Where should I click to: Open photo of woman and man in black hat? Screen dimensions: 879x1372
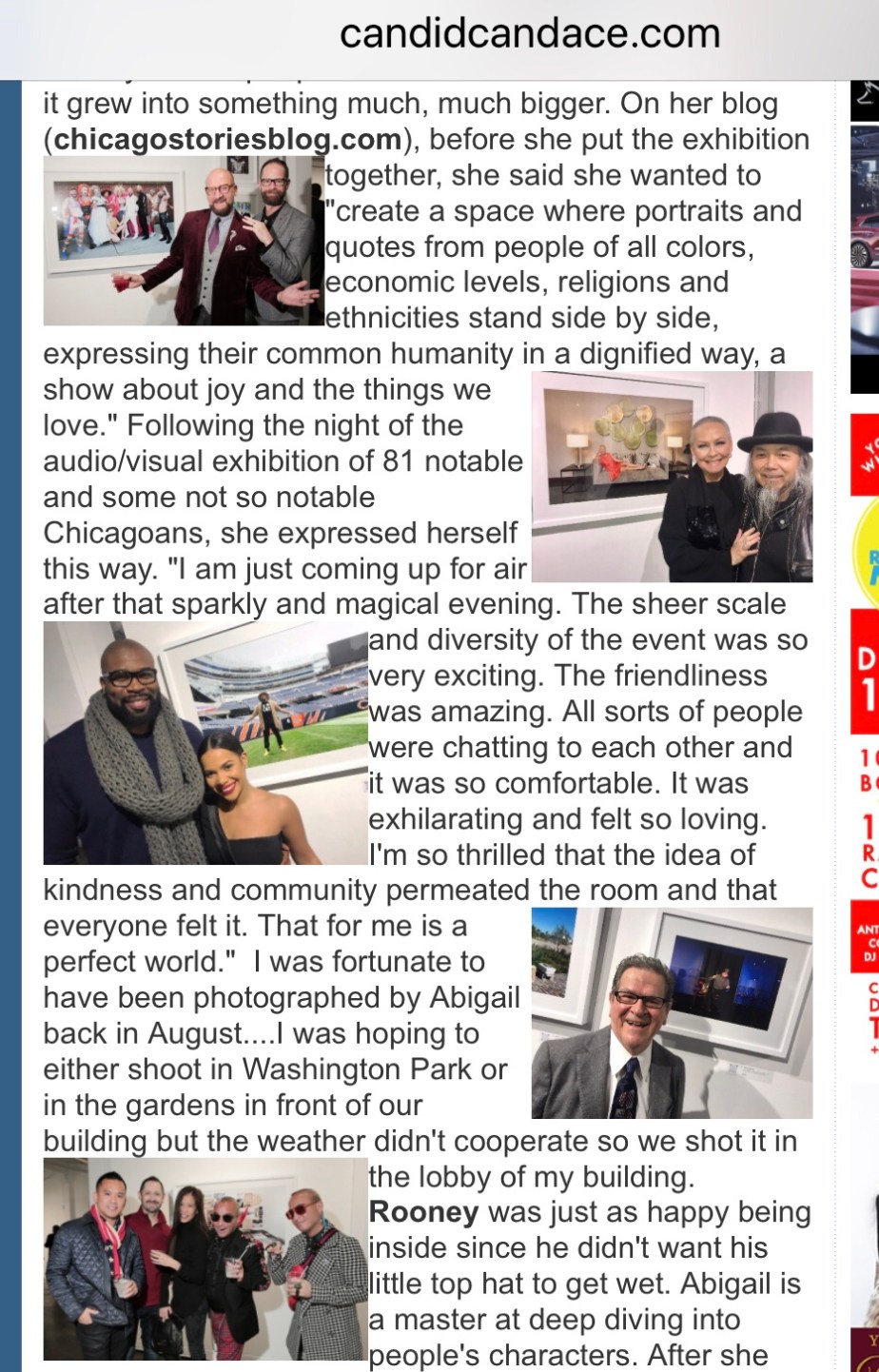click(x=672, y=477)
